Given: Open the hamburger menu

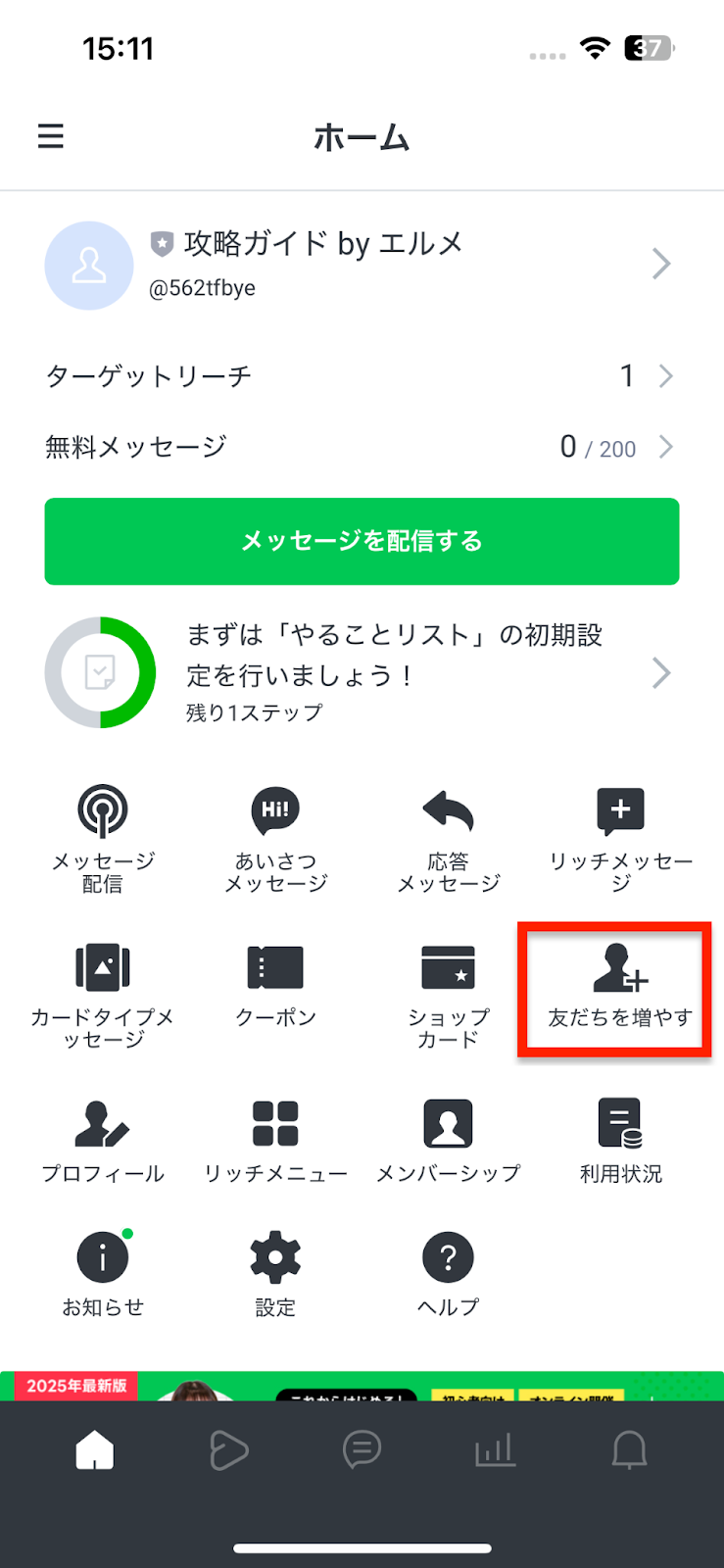Looking at the screenshot, I should click(x=51, y=136).
